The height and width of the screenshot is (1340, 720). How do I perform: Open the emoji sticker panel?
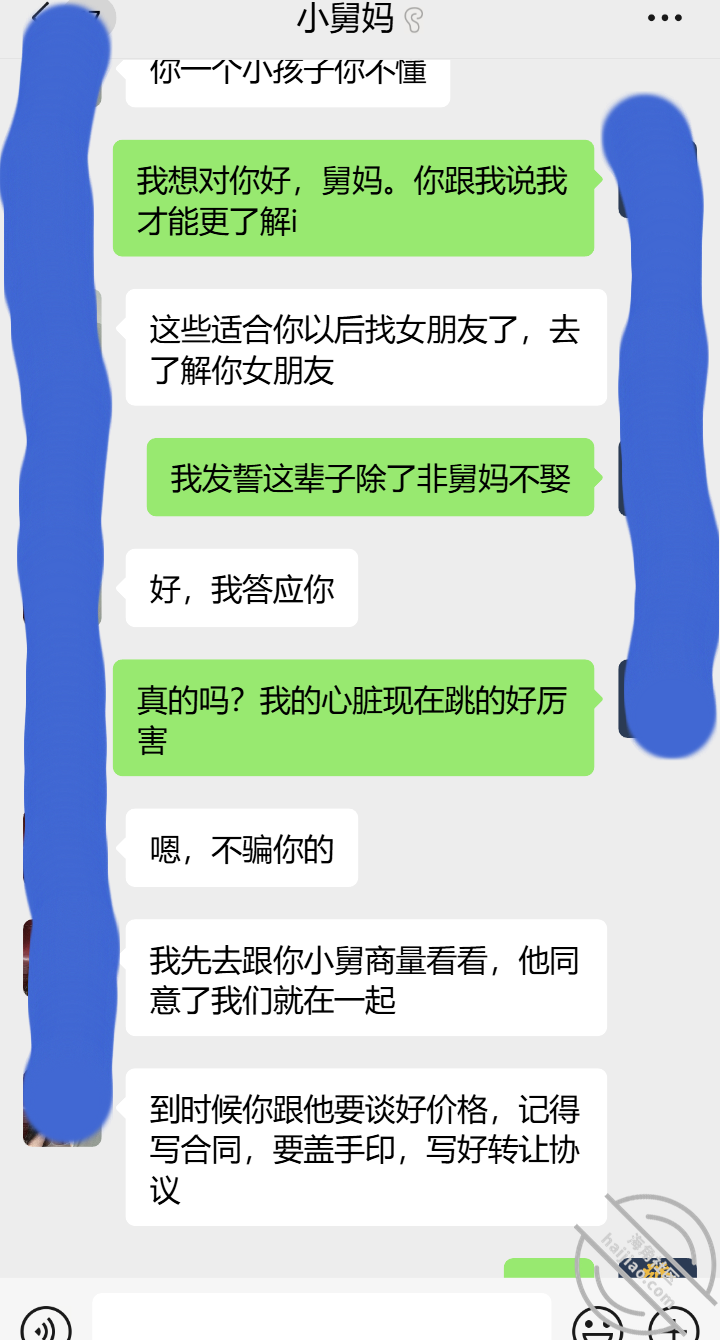598,1325
